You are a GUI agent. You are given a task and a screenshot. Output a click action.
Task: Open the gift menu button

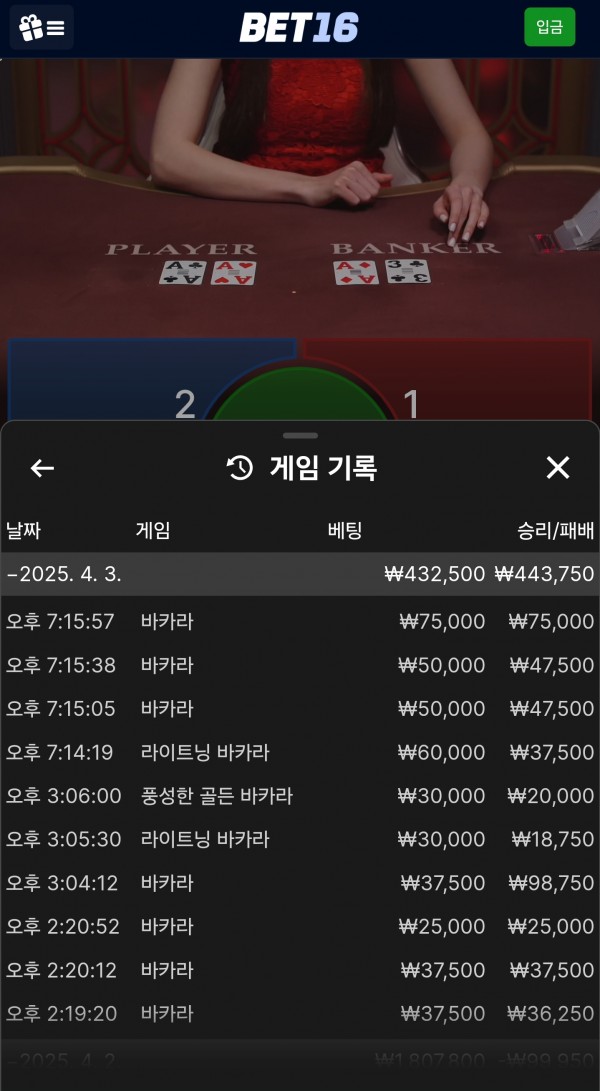(x=42, y=28)
